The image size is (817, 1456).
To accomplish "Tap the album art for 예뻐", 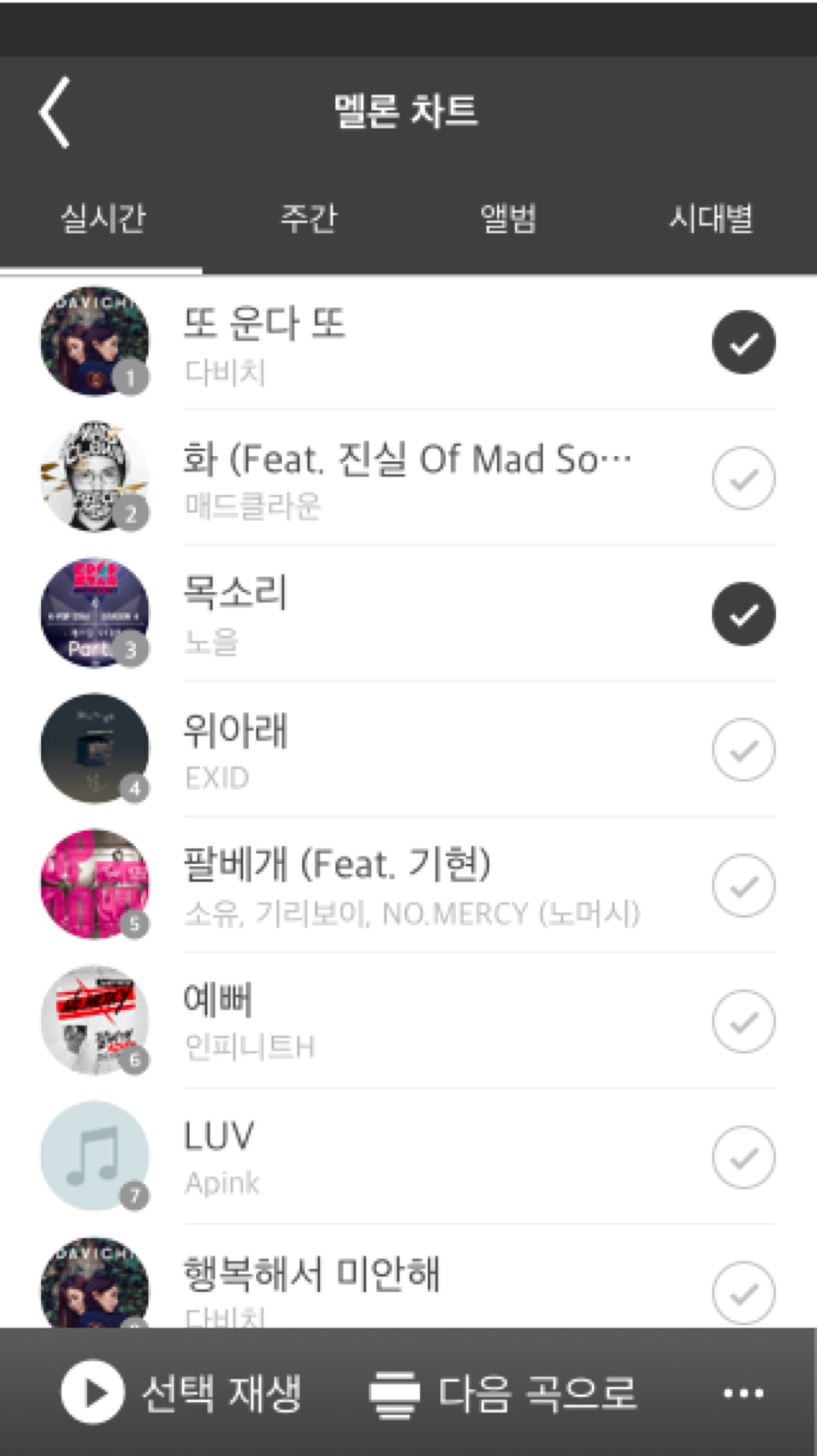I will tap(95, 1021).
